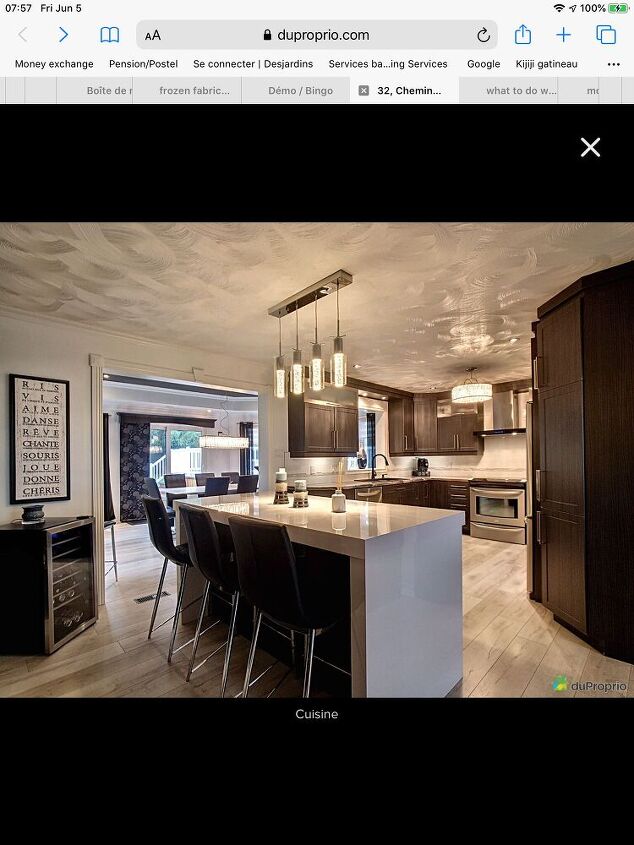Show more bookmarks overflow

(613, 64)
